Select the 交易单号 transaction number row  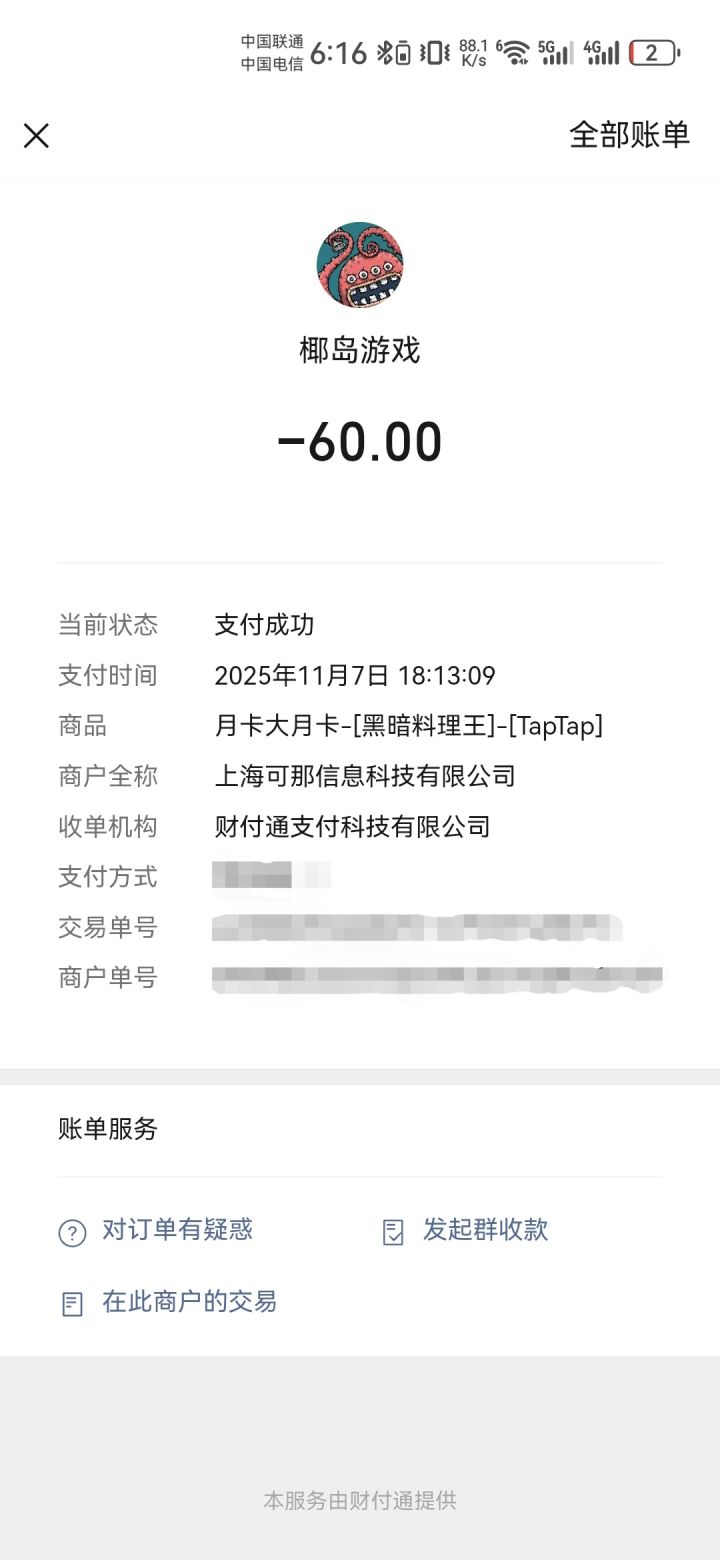point(420,927)
